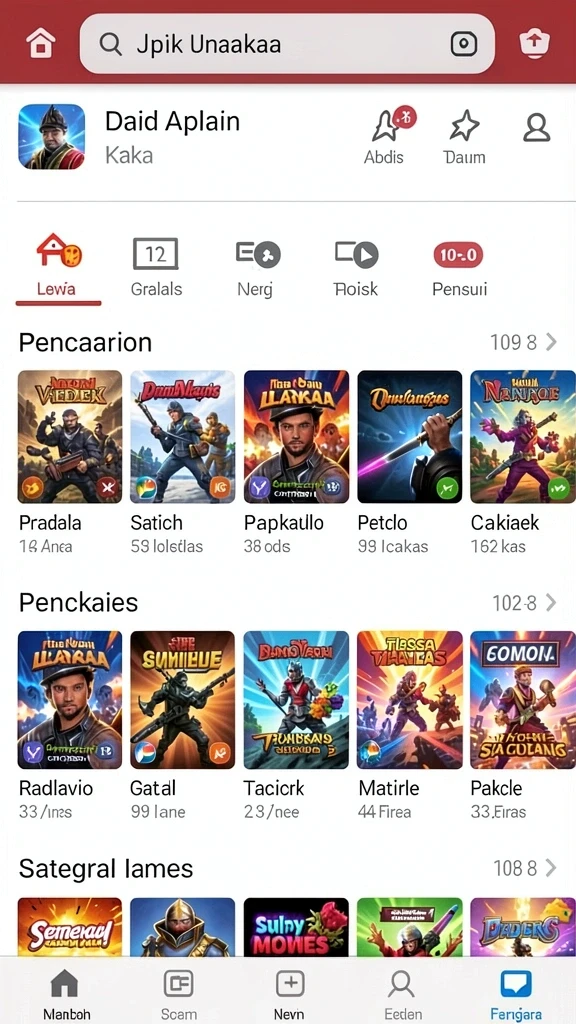Go to Scam in the bottom navigation
Screen dimensions: 576x1024
point(178,995)
